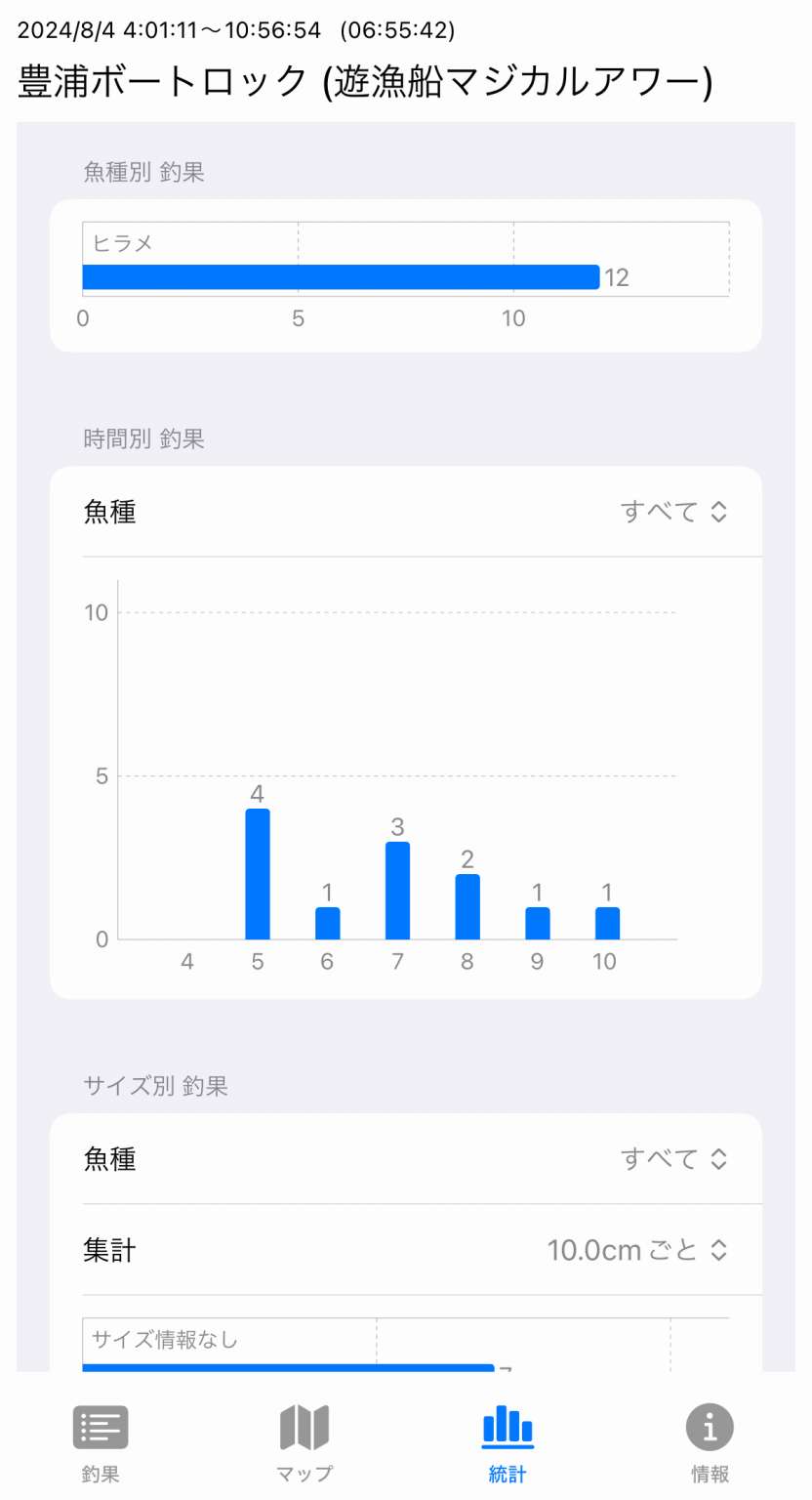
Task: Open the 魚種 picker under 時間別 釣果
Action: [674, 512]
